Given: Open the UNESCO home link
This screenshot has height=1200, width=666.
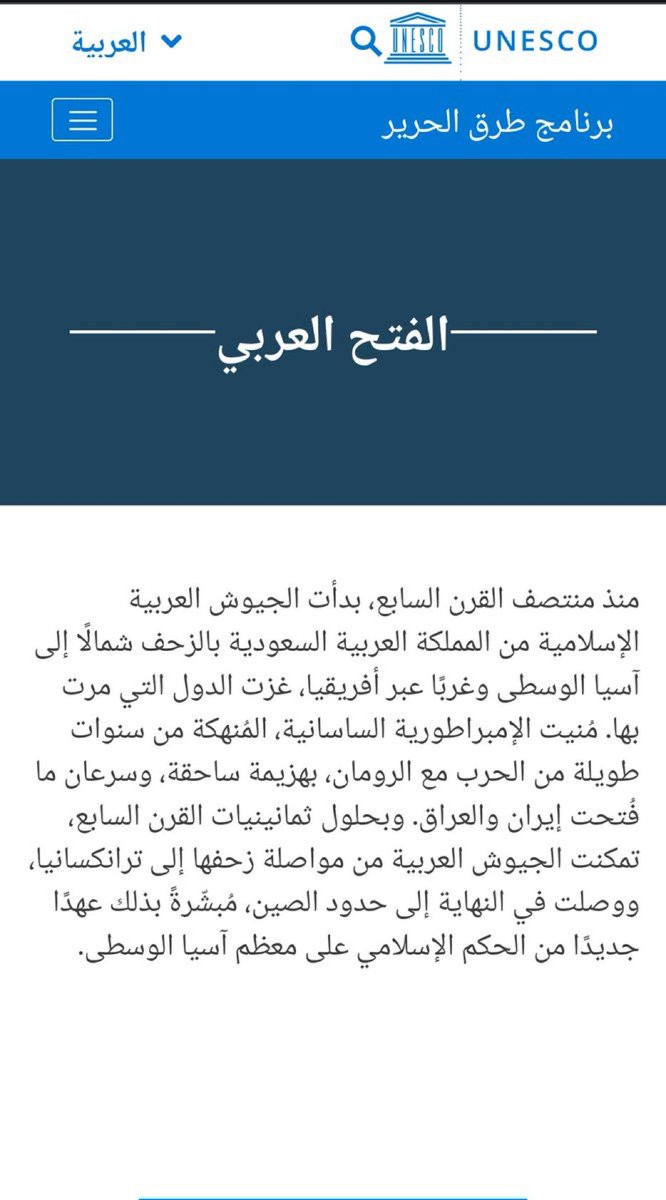Looking at the screenshot, I should [492, 40].
